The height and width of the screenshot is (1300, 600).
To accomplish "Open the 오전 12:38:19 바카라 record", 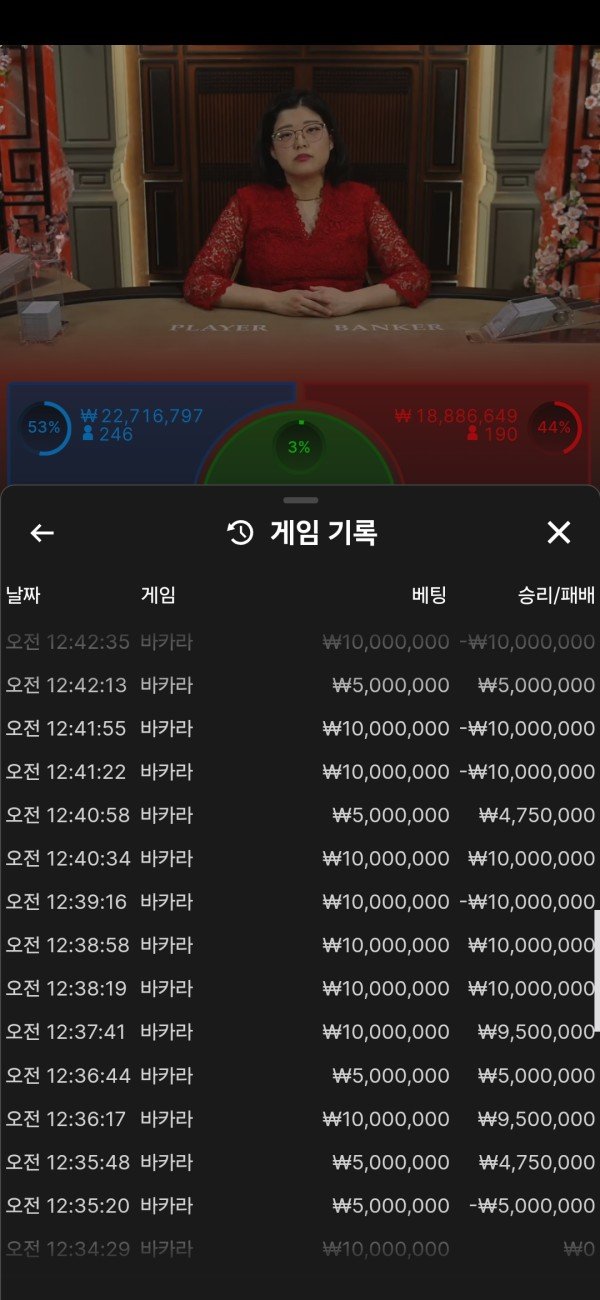I will pyautogui.click(x=300, y=989).
